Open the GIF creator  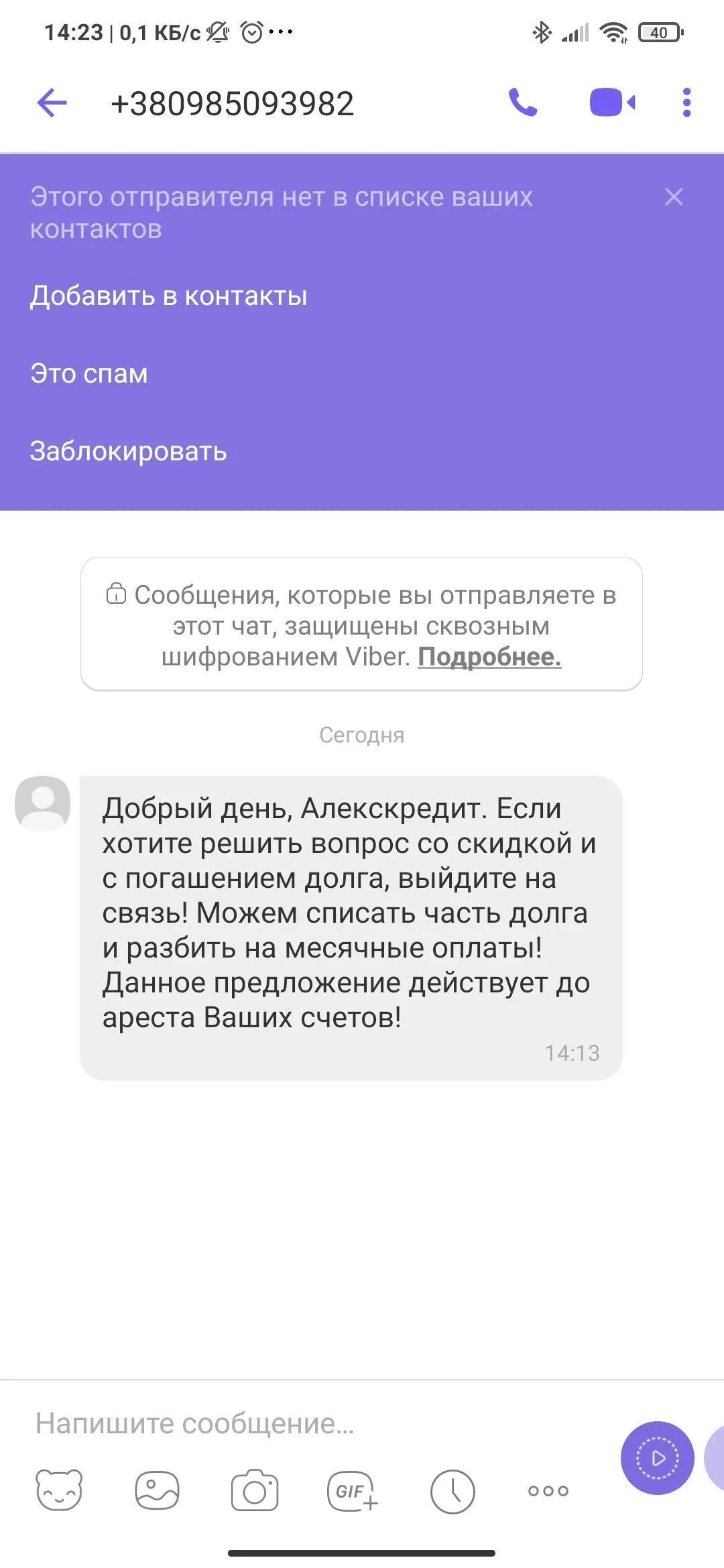tap(352, 1490)
